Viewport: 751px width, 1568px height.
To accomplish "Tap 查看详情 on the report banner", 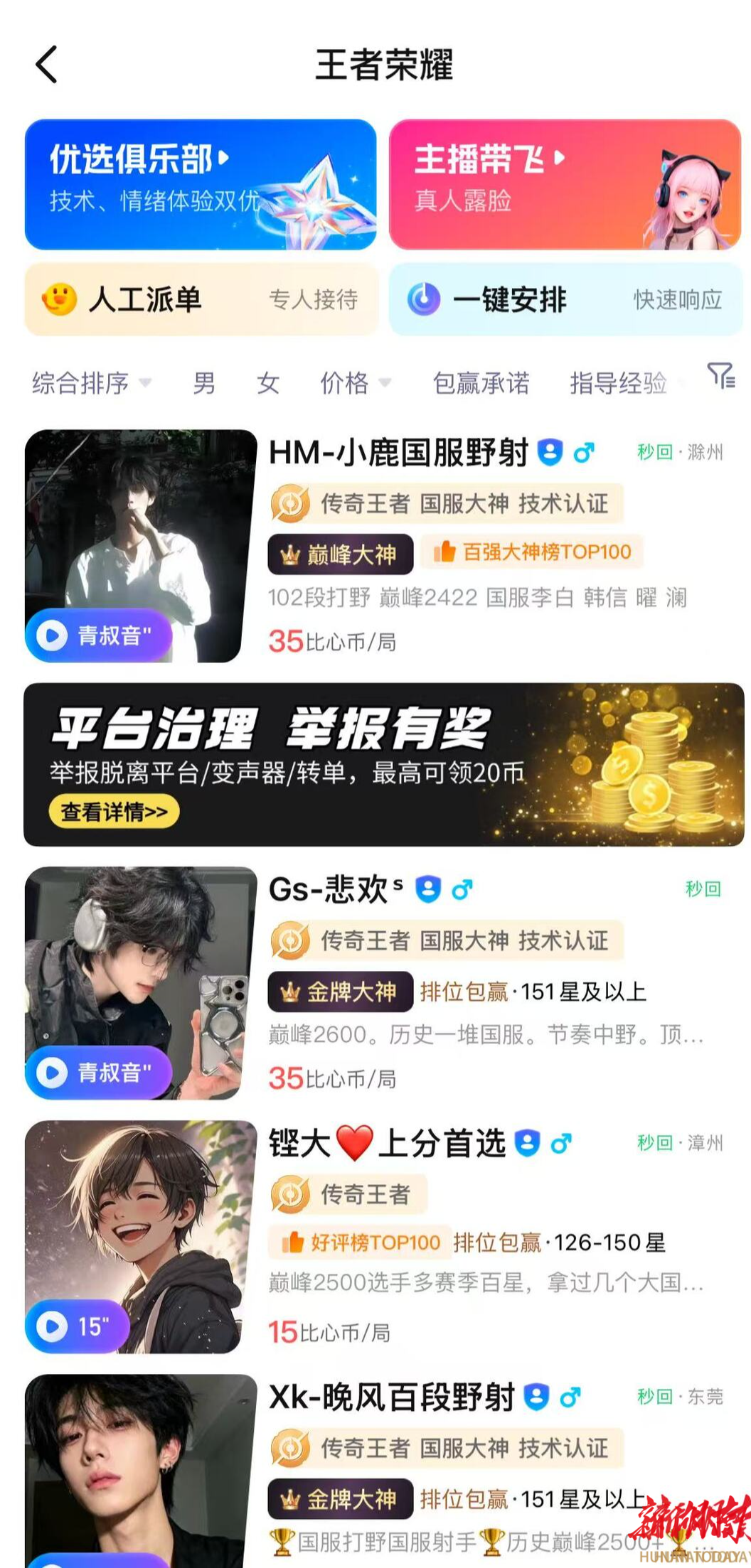I will point(114,812).
